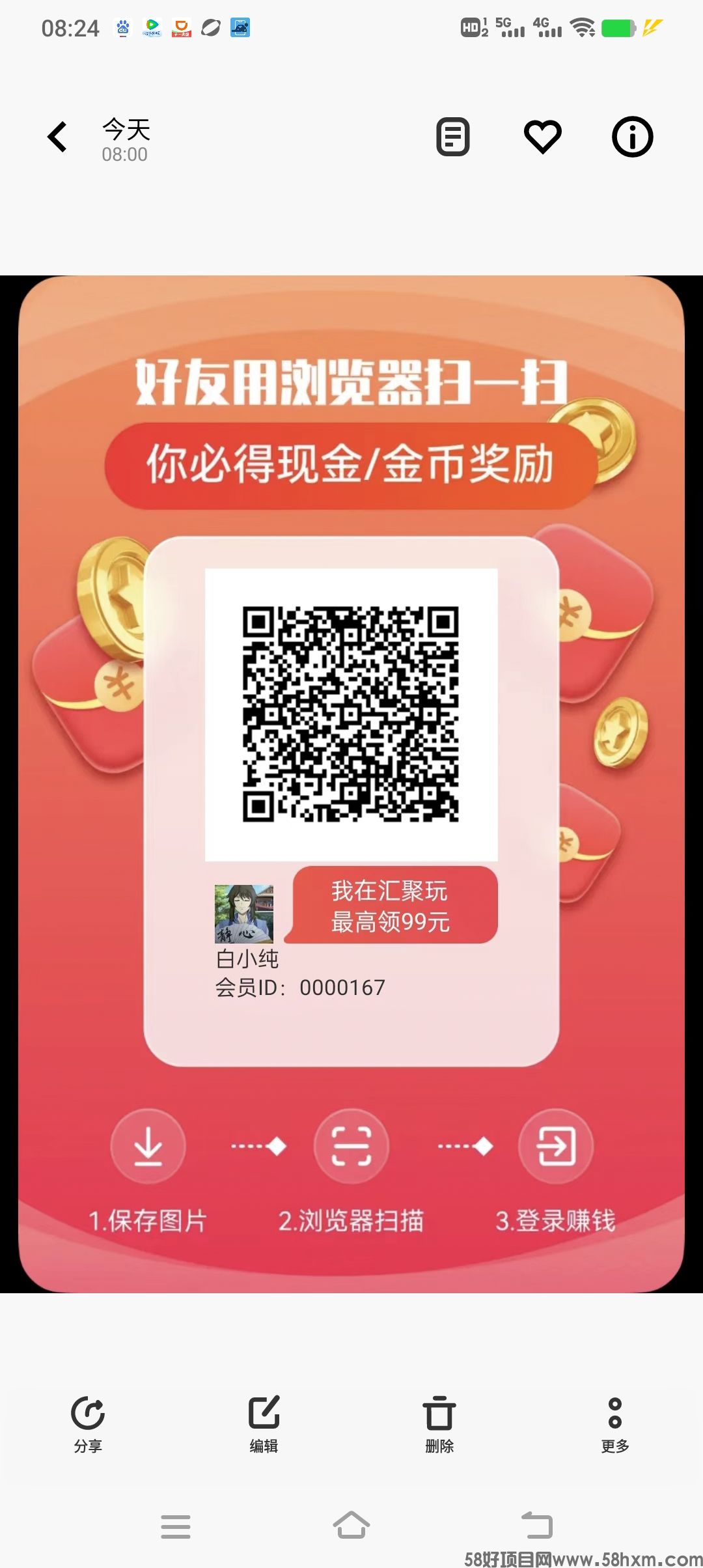Open the recent apps menu button
This screenshot has height=1568, width=703.
click(x=176, y=1526)
